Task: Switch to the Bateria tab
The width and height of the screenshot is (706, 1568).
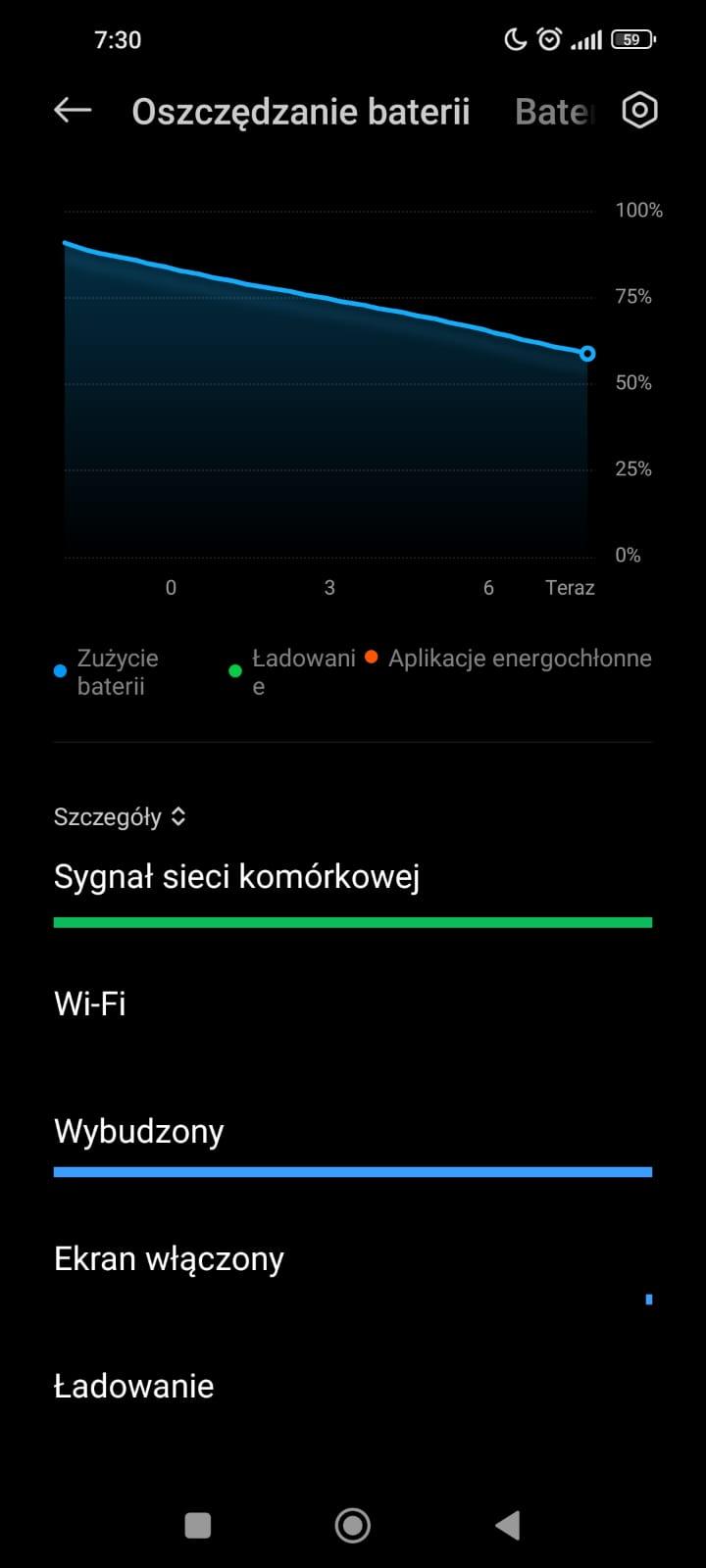Action: point(554,112)
